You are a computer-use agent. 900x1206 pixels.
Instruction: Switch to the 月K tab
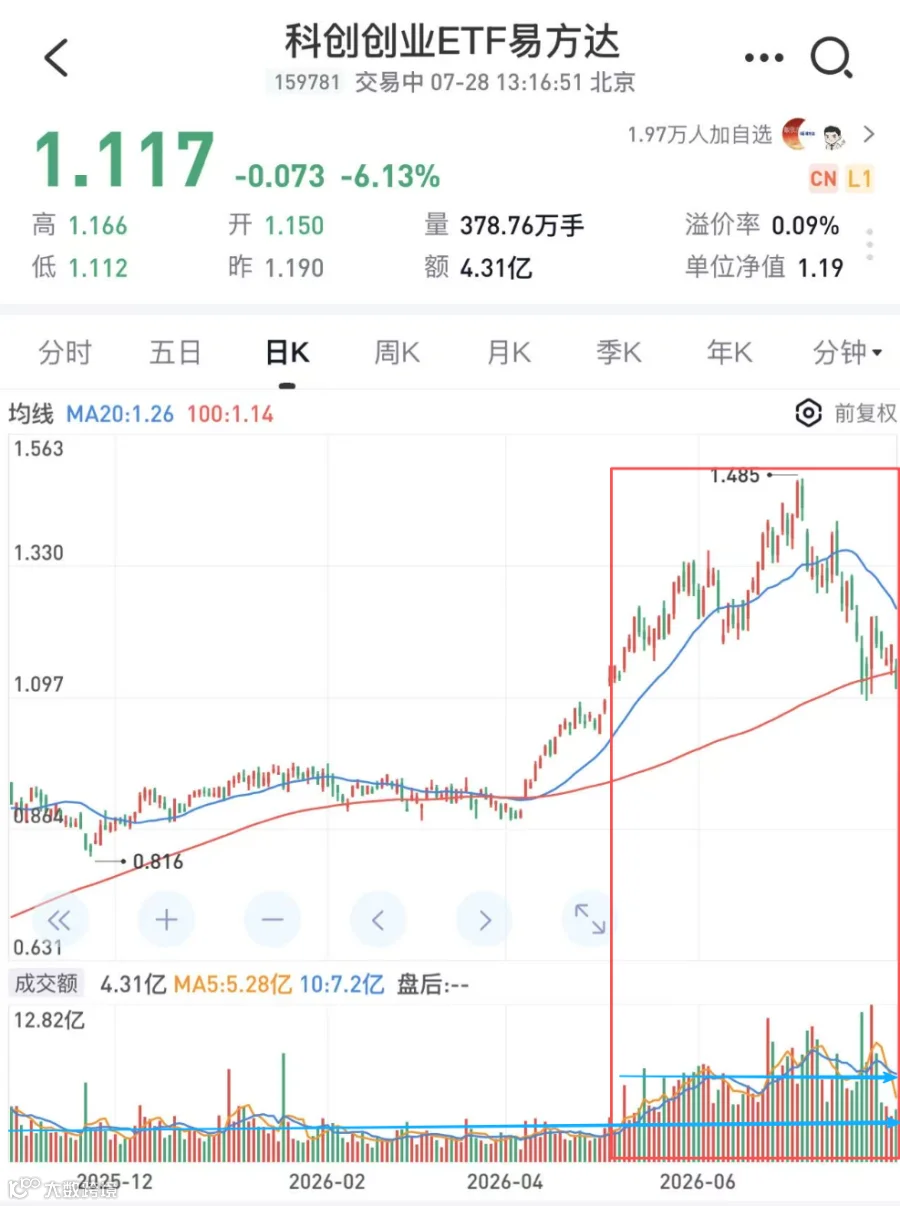pos(509,352)
